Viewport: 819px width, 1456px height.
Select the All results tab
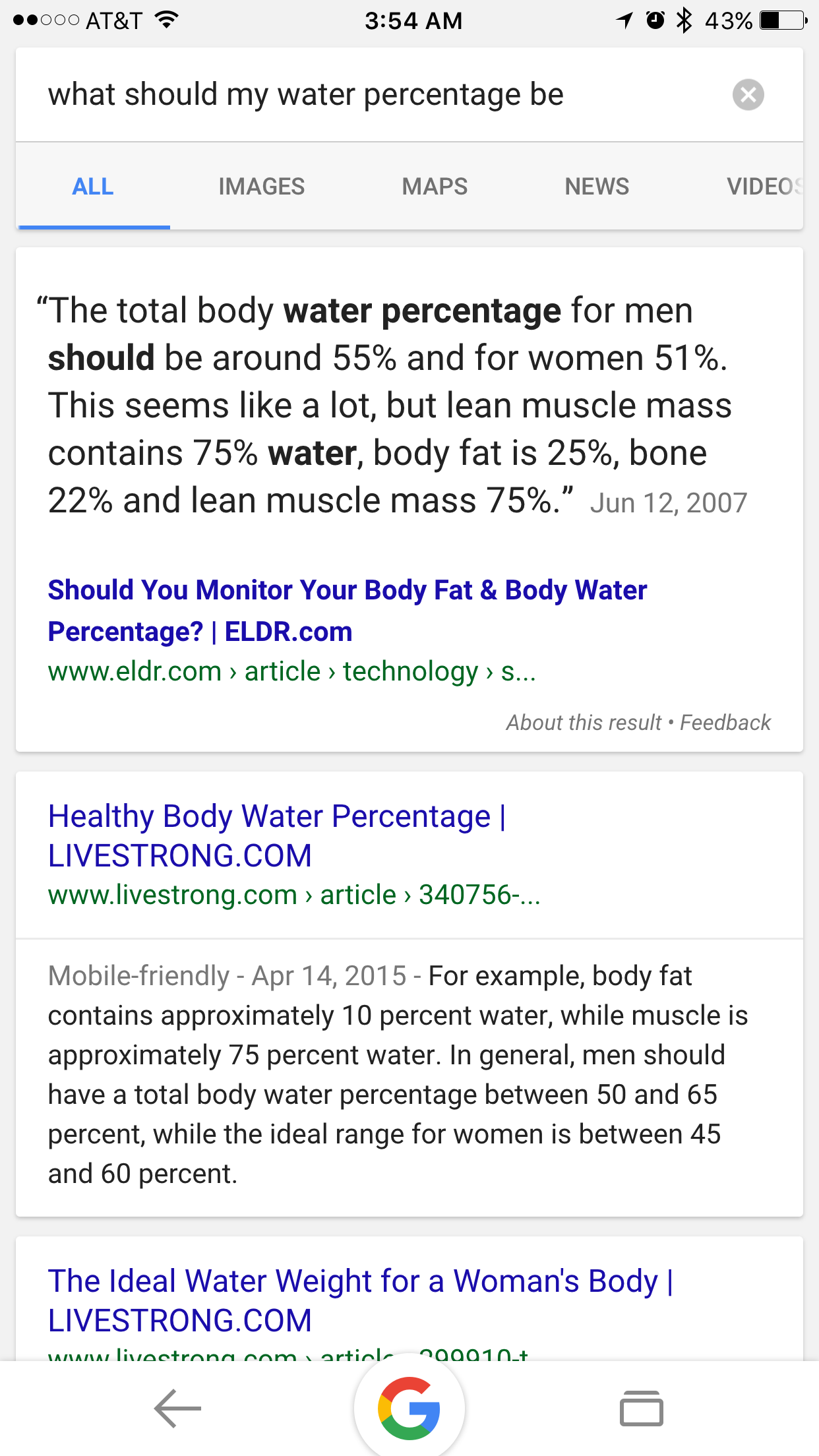coord(93,187)
